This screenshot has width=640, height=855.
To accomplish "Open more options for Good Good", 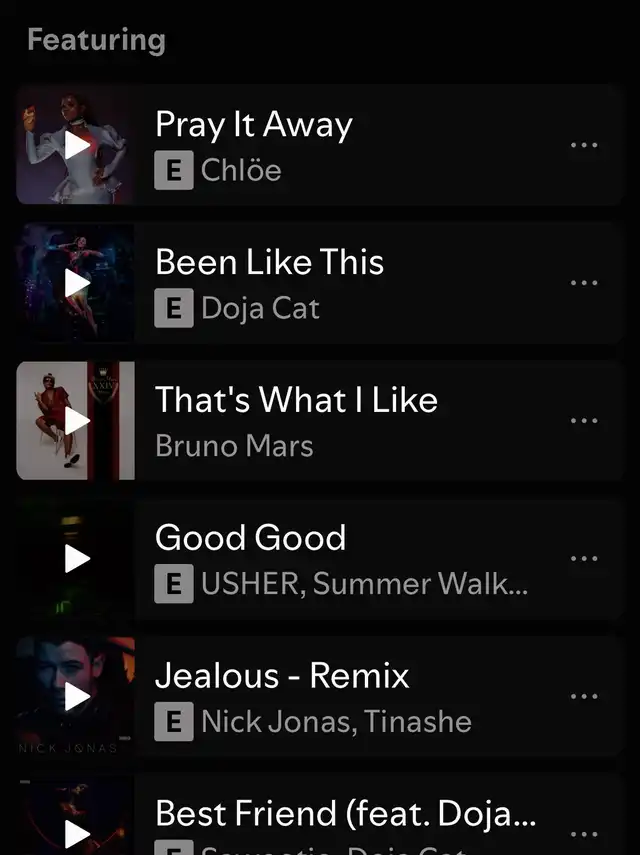I will pyautogui.click(x=583, y=559).
